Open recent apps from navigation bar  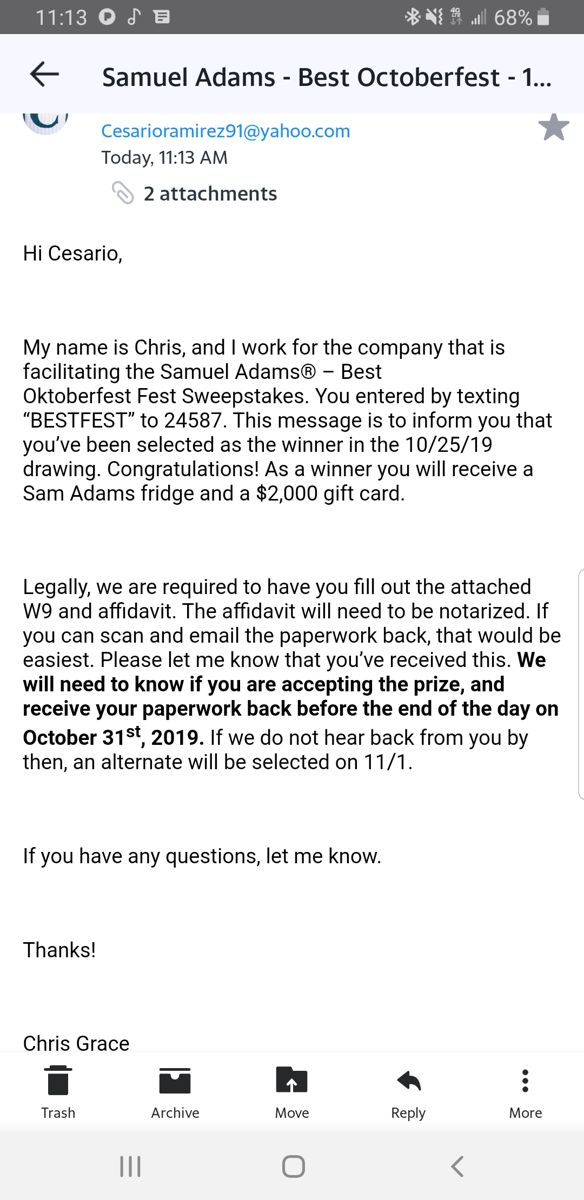point(130,1166)
